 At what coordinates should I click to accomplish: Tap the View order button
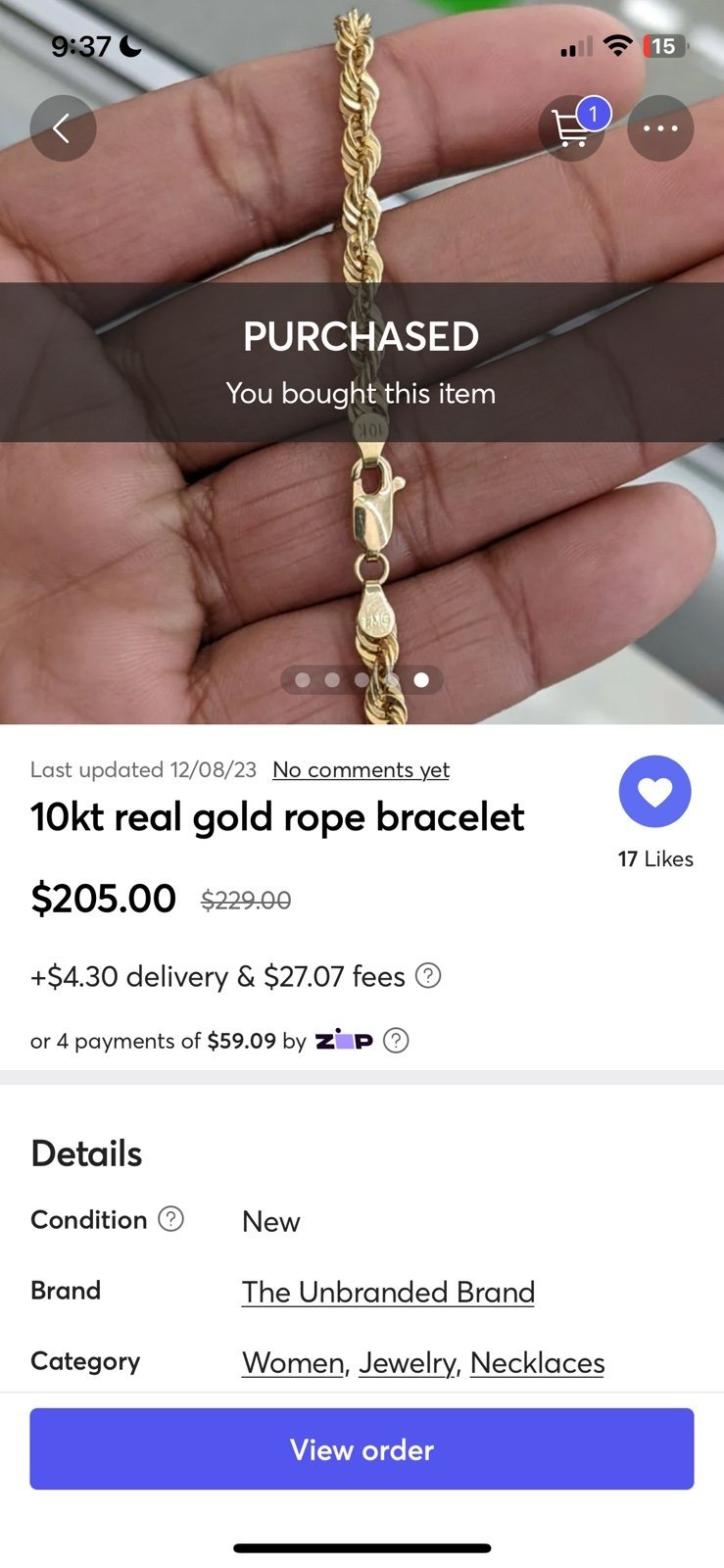point(362,1449)
